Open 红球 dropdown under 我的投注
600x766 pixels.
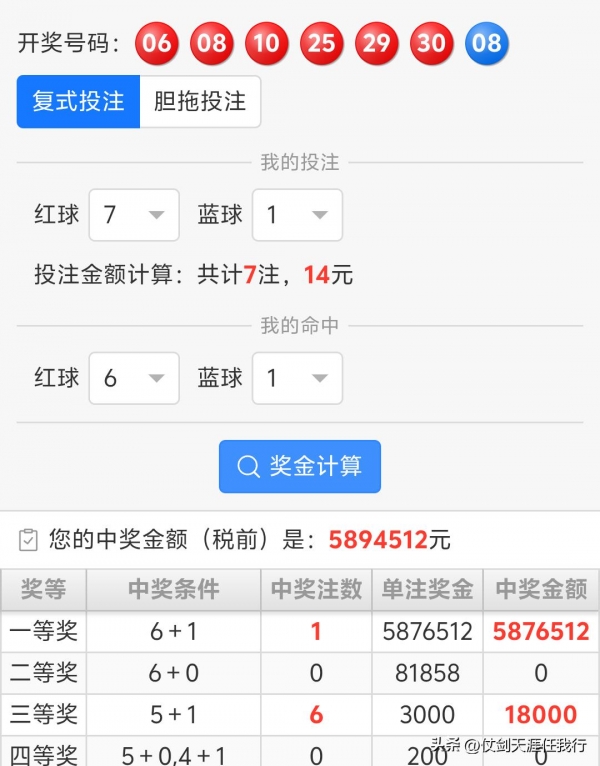click(x=134, y=215)
